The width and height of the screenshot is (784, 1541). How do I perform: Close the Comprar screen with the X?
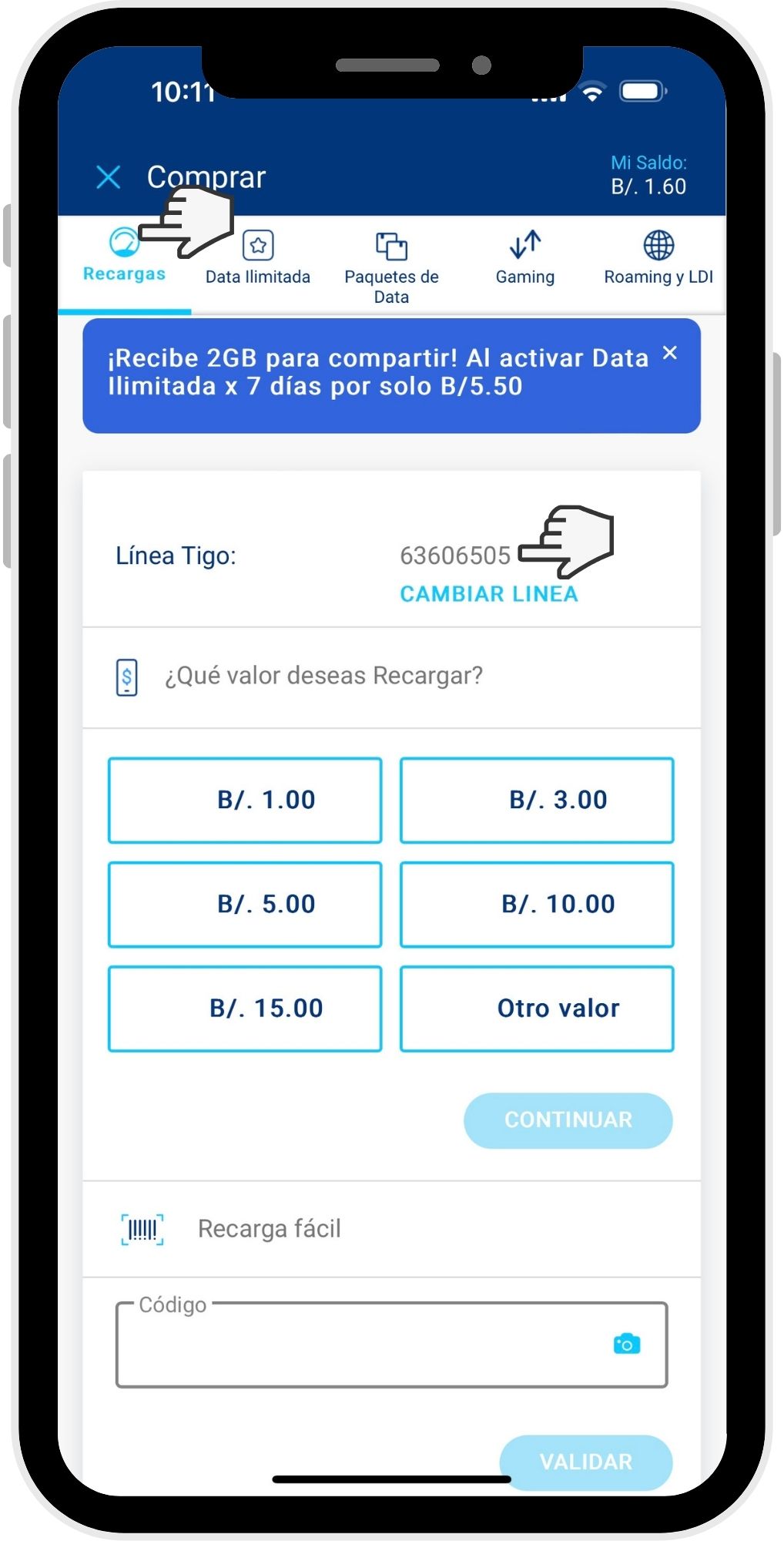coord(109,177)
